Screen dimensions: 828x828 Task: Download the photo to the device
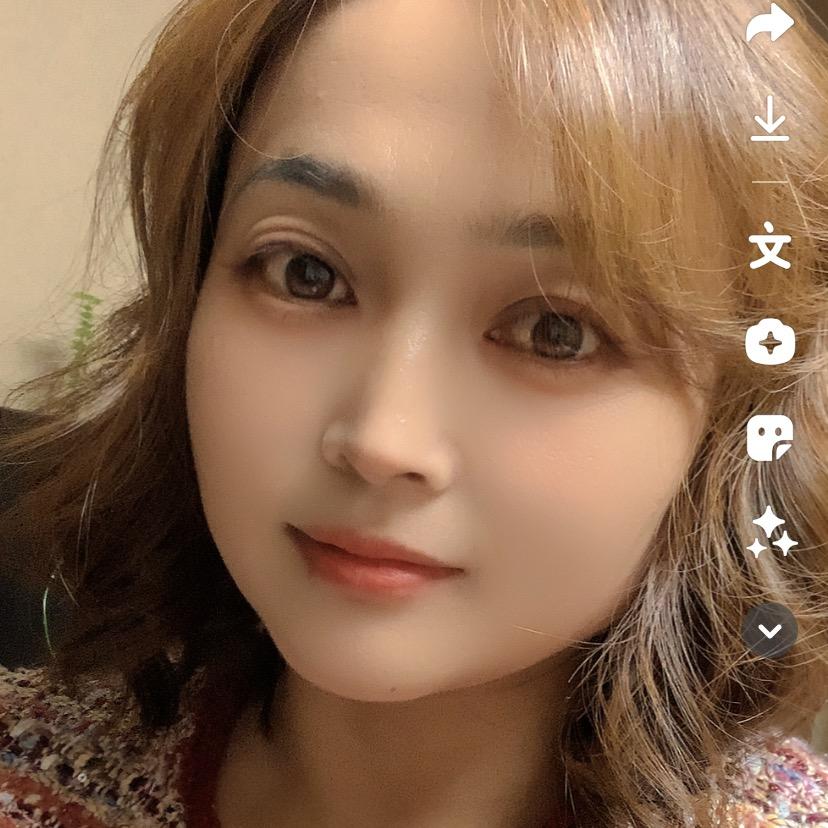(x=770, y=119)
